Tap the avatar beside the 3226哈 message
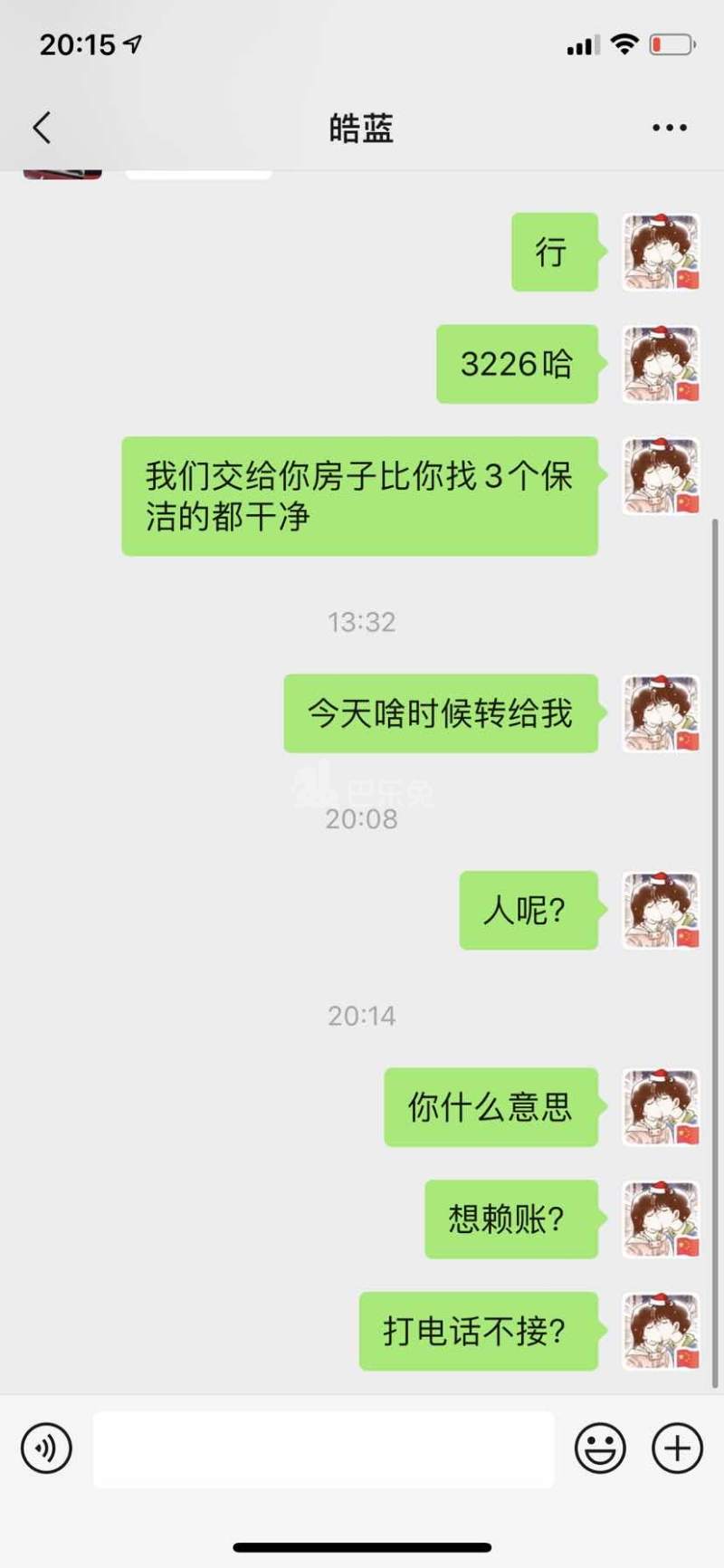Image resolution: width=724 pixels, height=1568 pixels. [661, 364]
